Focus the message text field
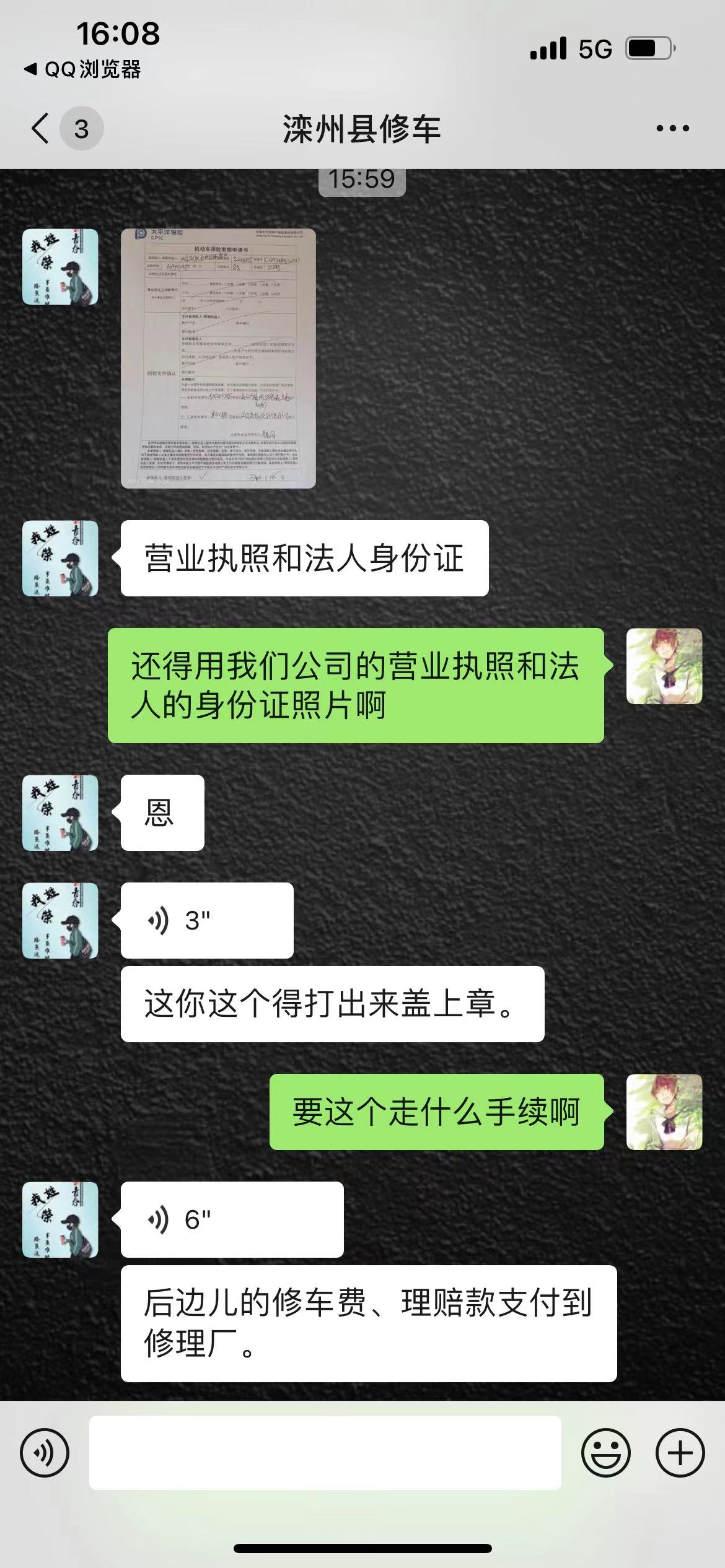Image resolution: width=725 pixels, height=1568 pixels. (325, 1453)
